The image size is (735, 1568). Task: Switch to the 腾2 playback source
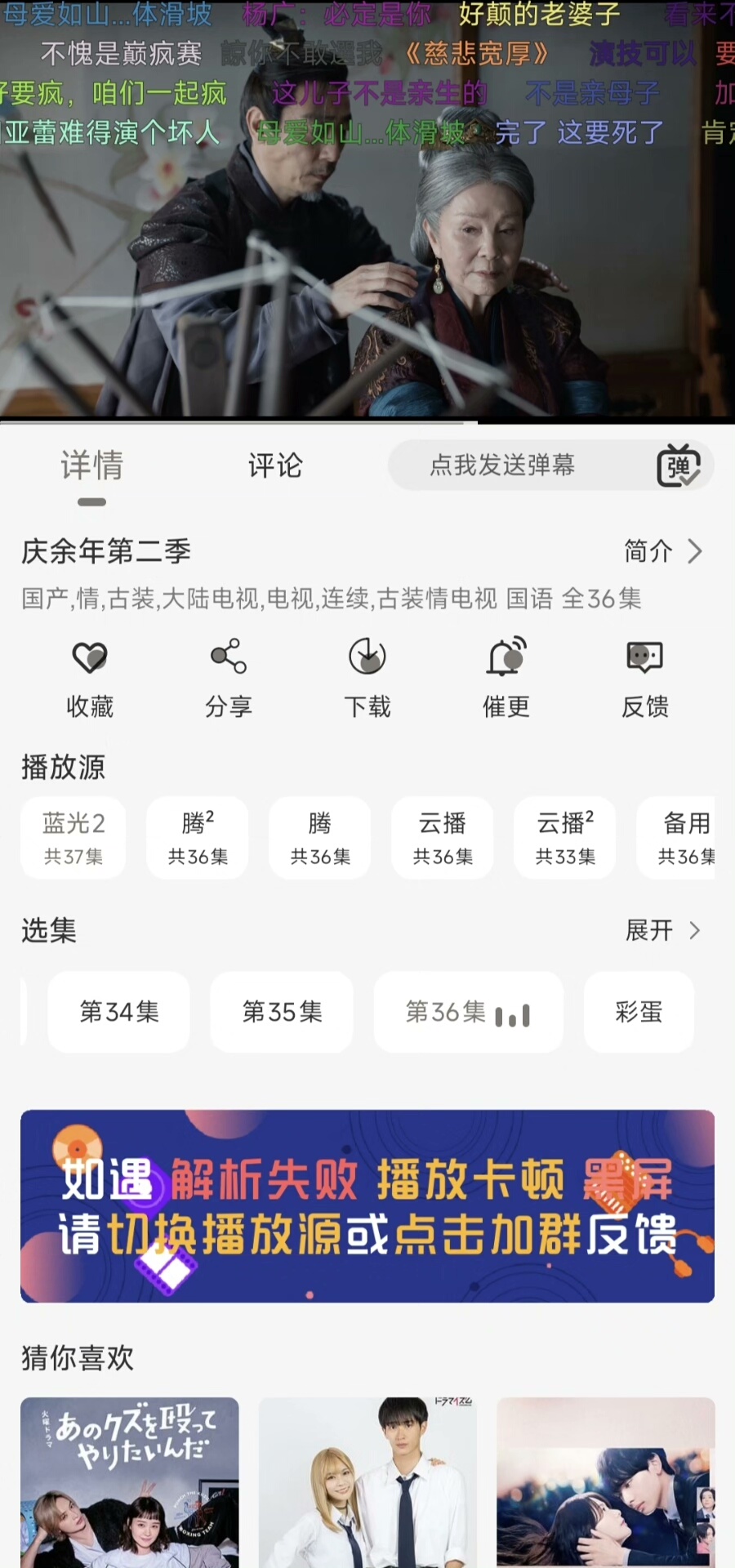[x=198, y=838]
